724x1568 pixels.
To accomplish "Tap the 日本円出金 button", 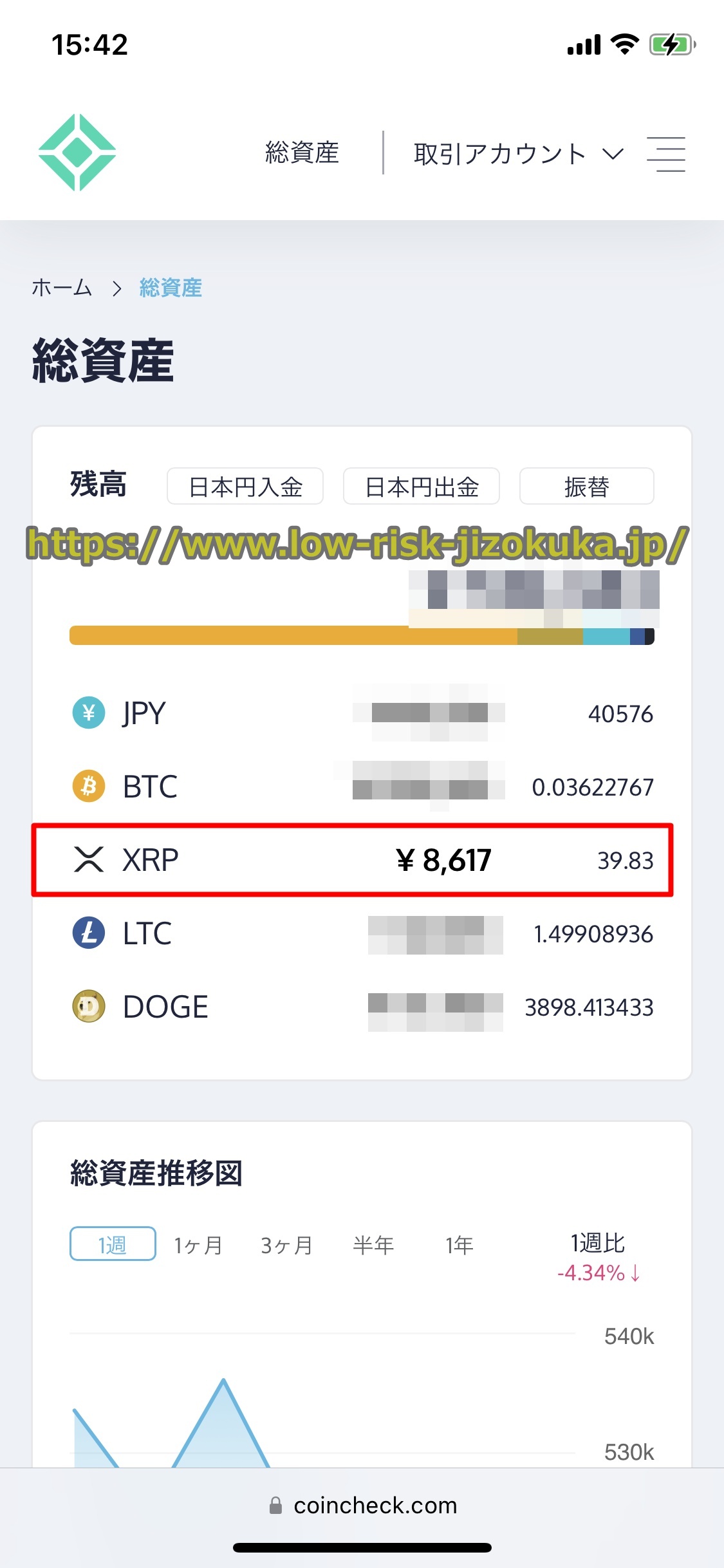I will pyautogui.click(x=422, y=487).
